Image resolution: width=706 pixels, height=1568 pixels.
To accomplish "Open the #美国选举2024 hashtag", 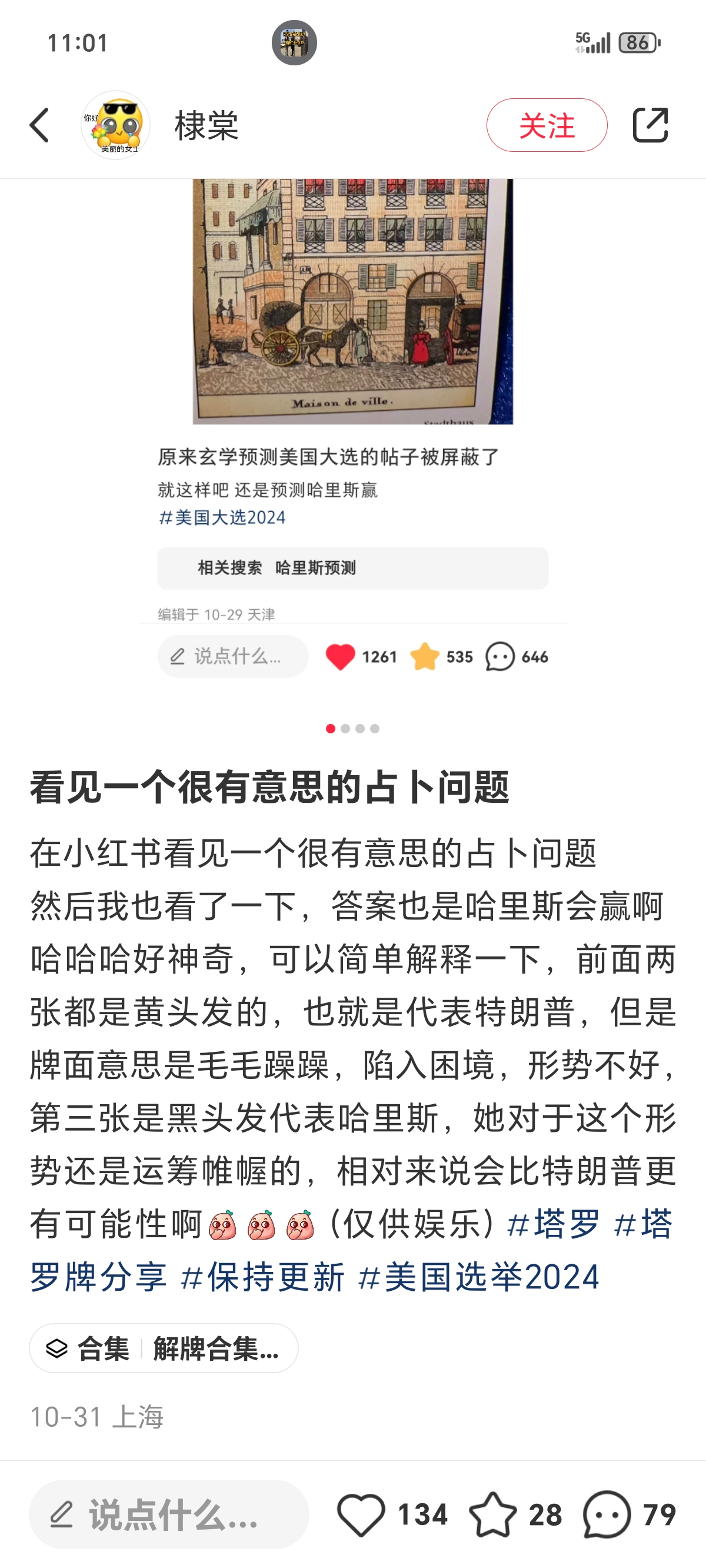I will 478,1277.
